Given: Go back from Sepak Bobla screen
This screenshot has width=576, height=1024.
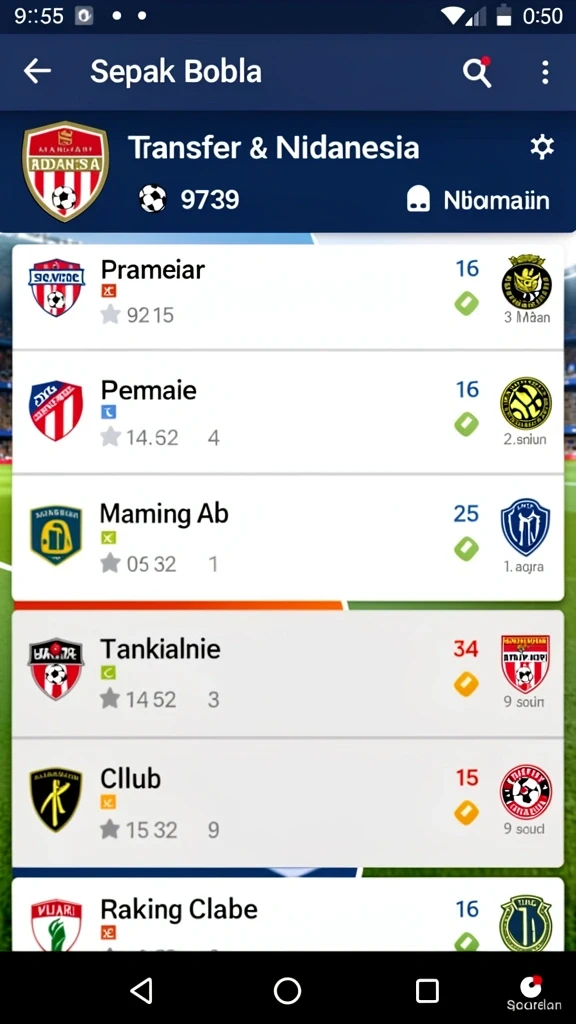Looking at the screenshot, I should pos(37,71).
